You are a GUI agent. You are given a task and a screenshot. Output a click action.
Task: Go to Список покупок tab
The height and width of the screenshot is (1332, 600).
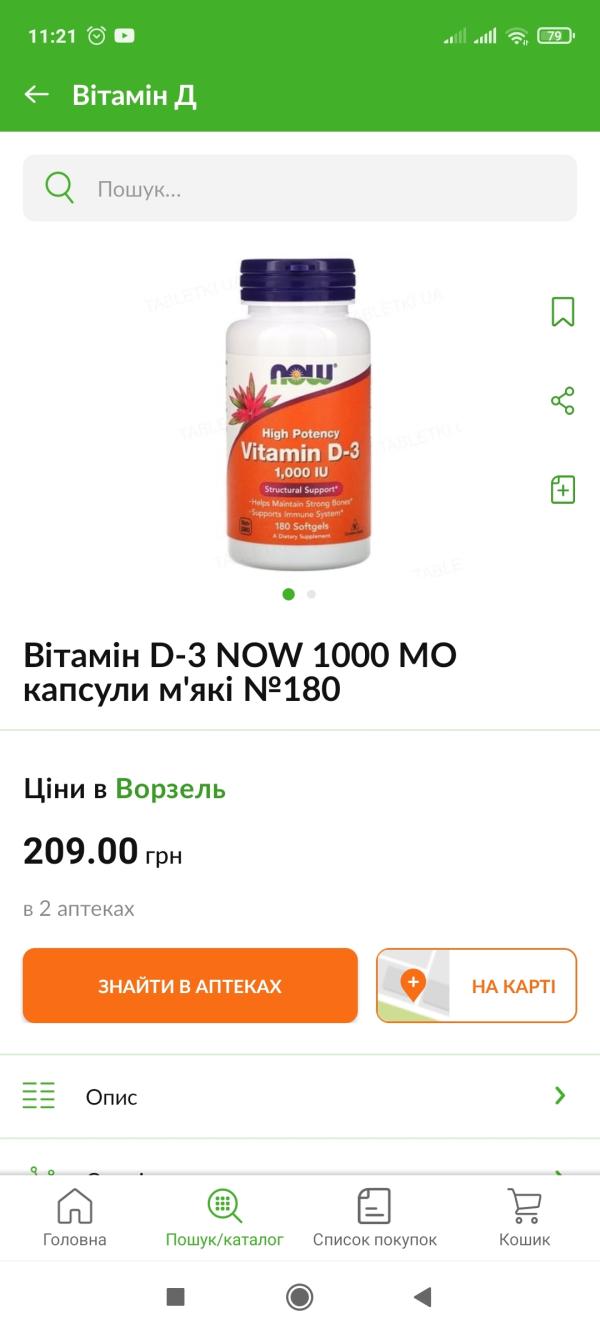375,1218
